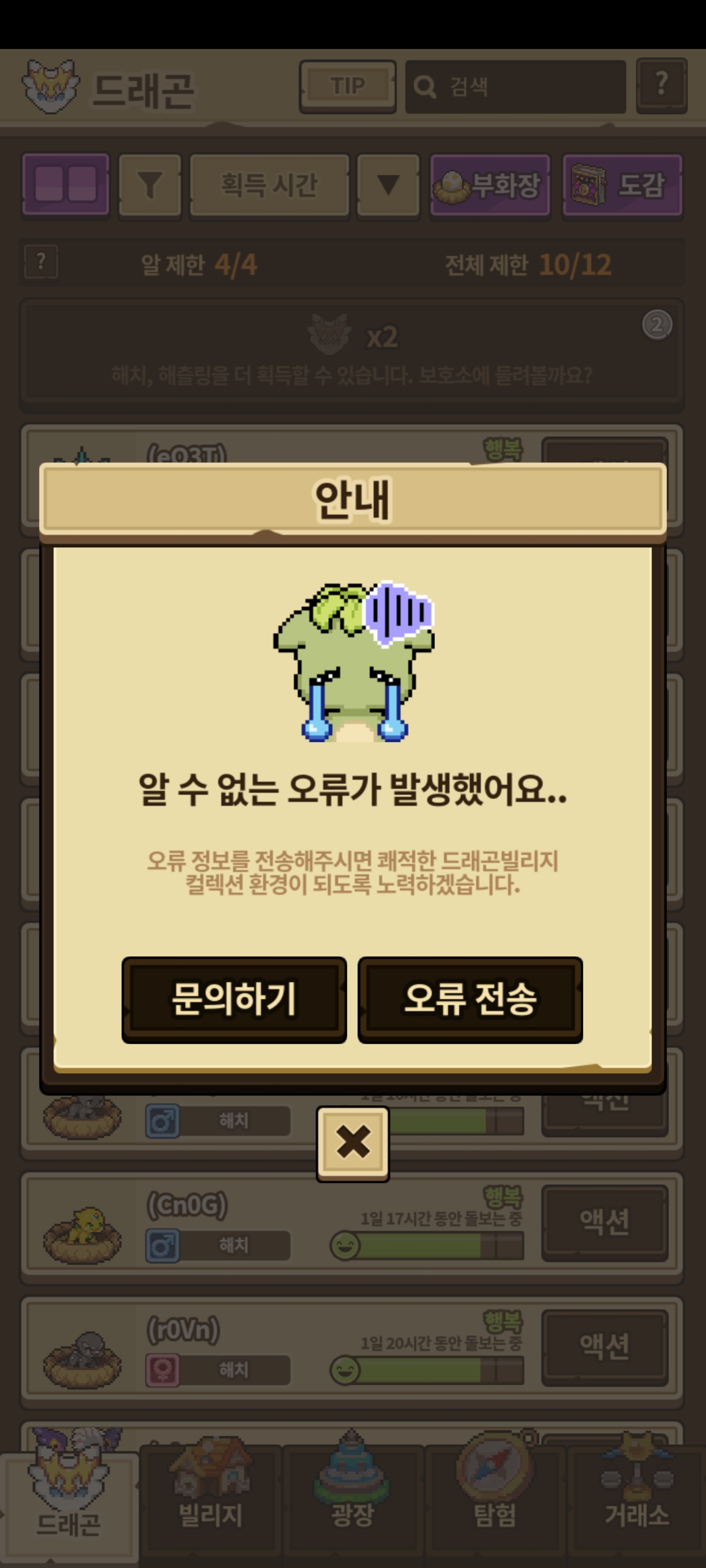The height and width of the screenshot is (1568, 706).
Task: Close the 안내 dialog with the X
Action: 353,1143
